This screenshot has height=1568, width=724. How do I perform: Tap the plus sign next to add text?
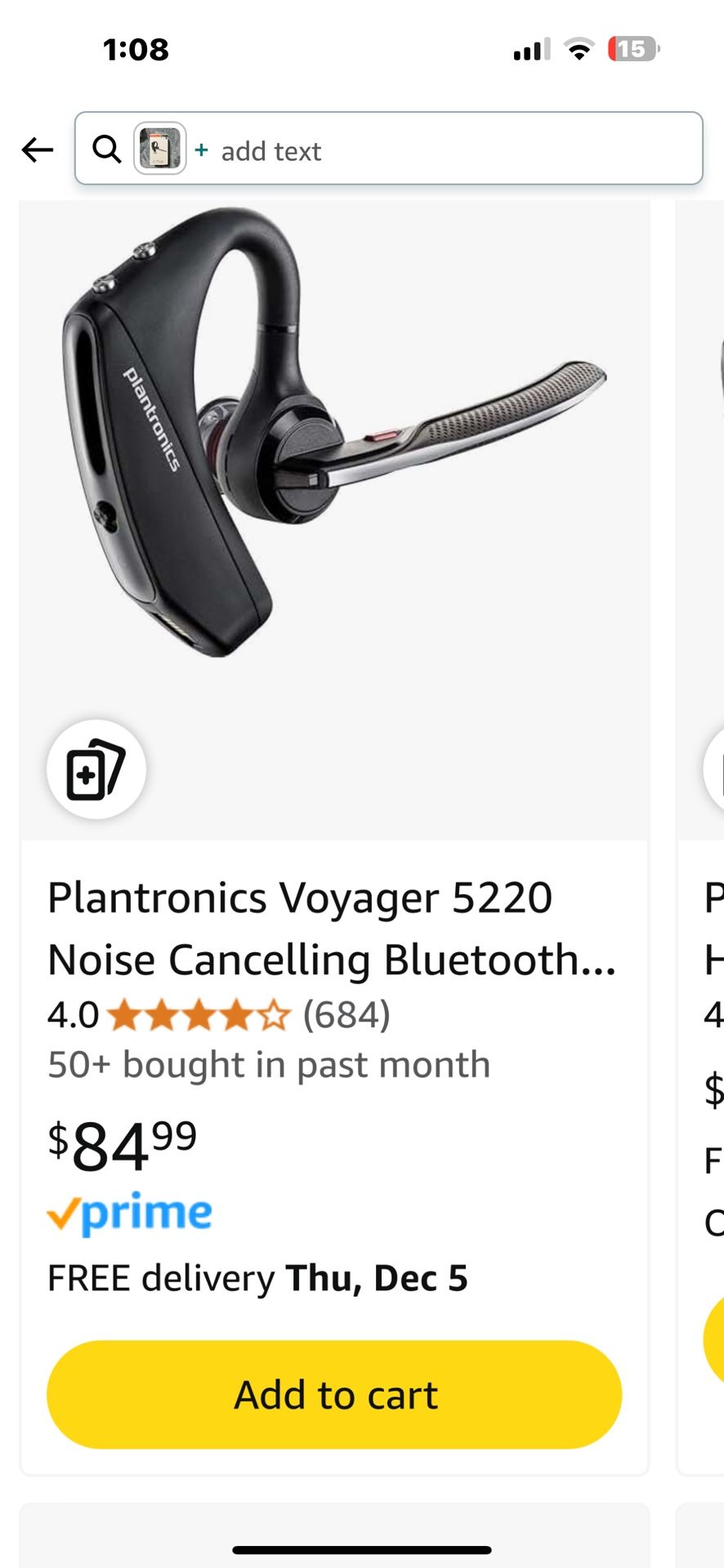pos(201,150)
